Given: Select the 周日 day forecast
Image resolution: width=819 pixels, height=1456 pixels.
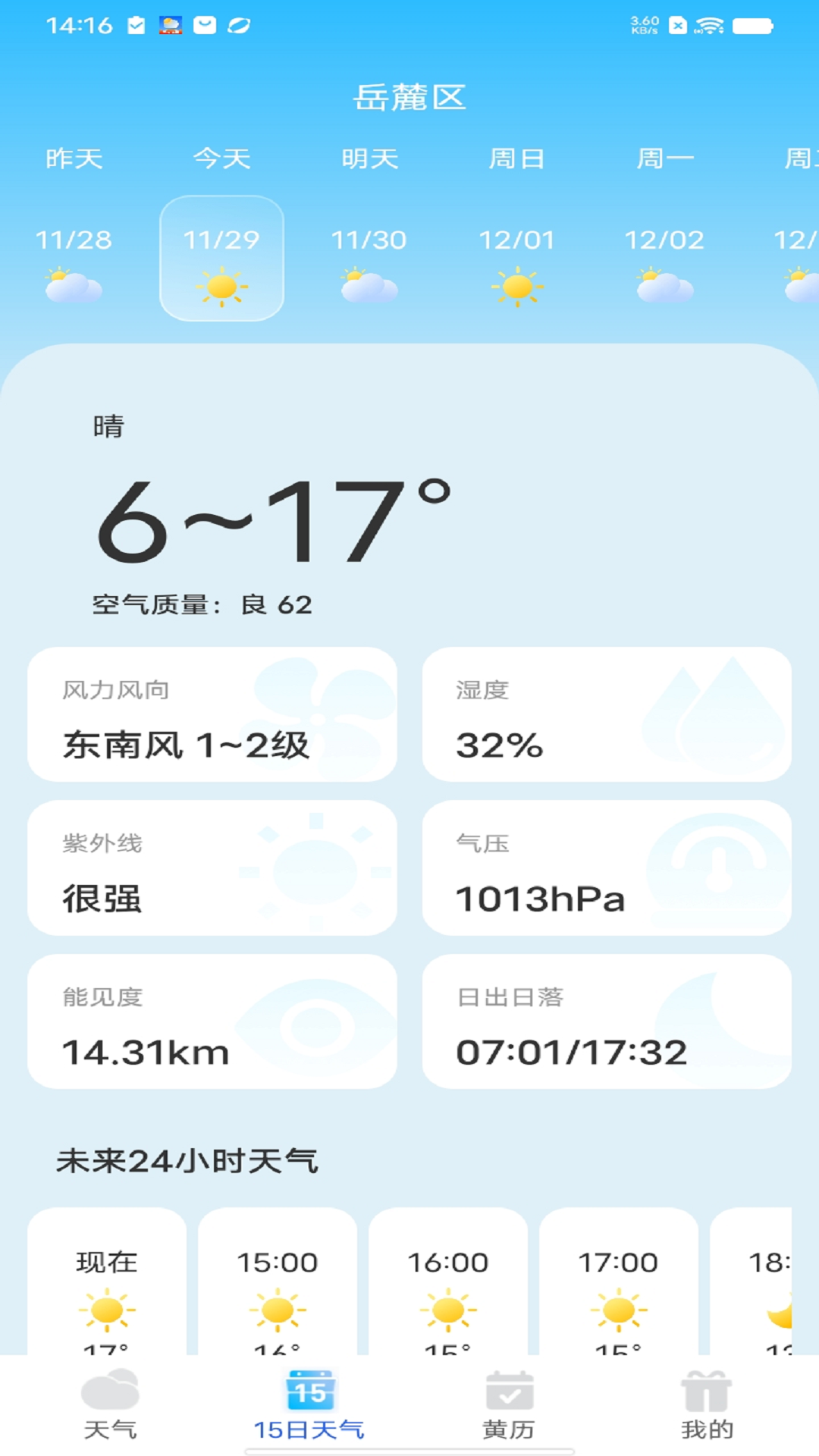Looking at the screenshot, I should tap(516, 159).
